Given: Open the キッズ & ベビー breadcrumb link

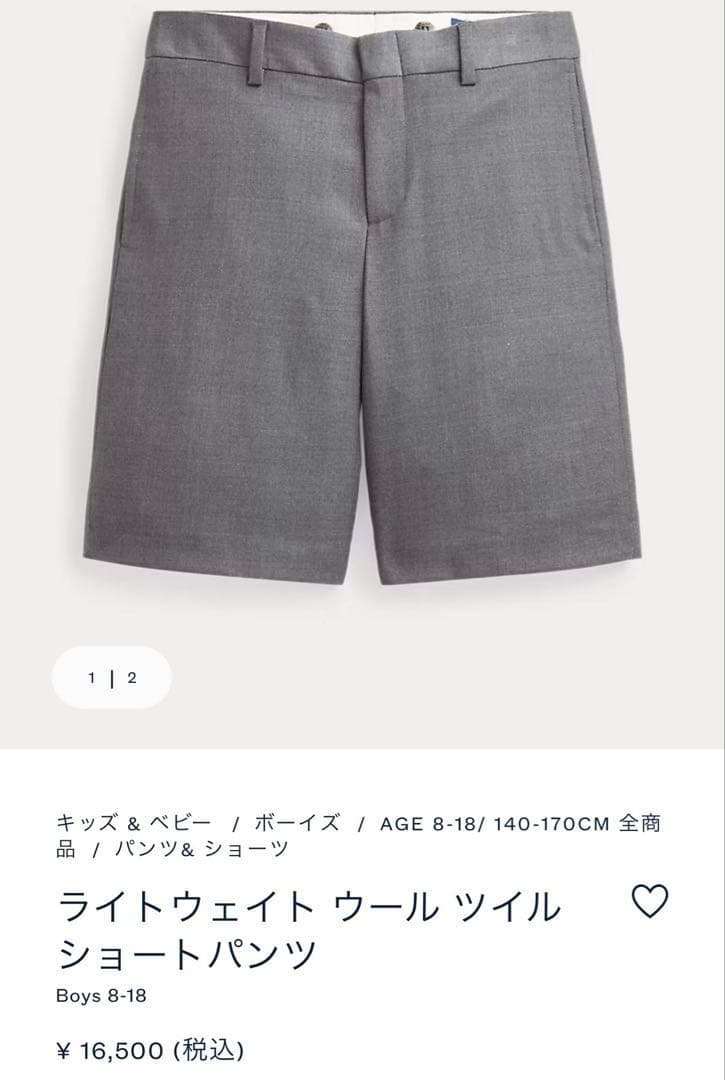Looking at the screenshot, I should pyautogui.click(x=133, y=823).
